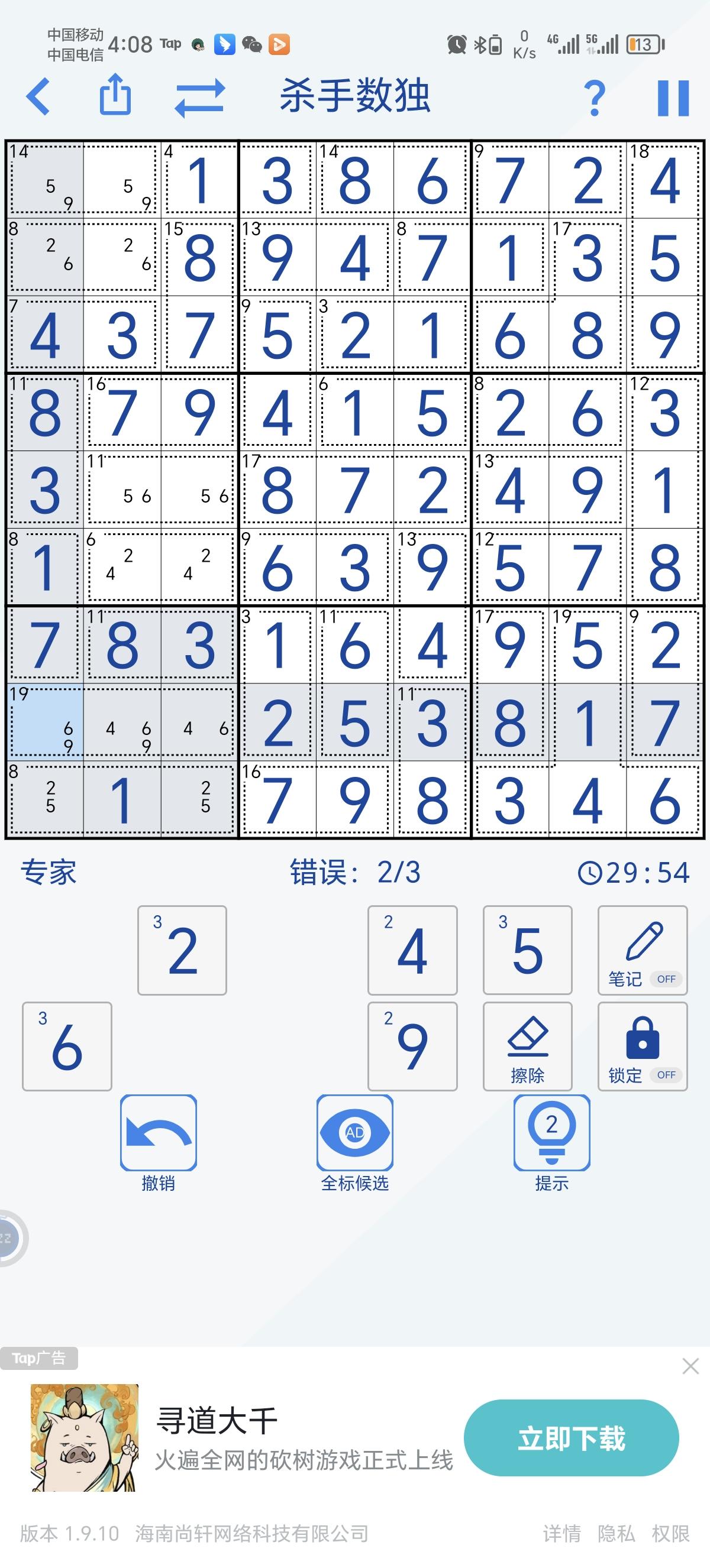
Task: Select the number 2 input button
Action: [182, 950]
